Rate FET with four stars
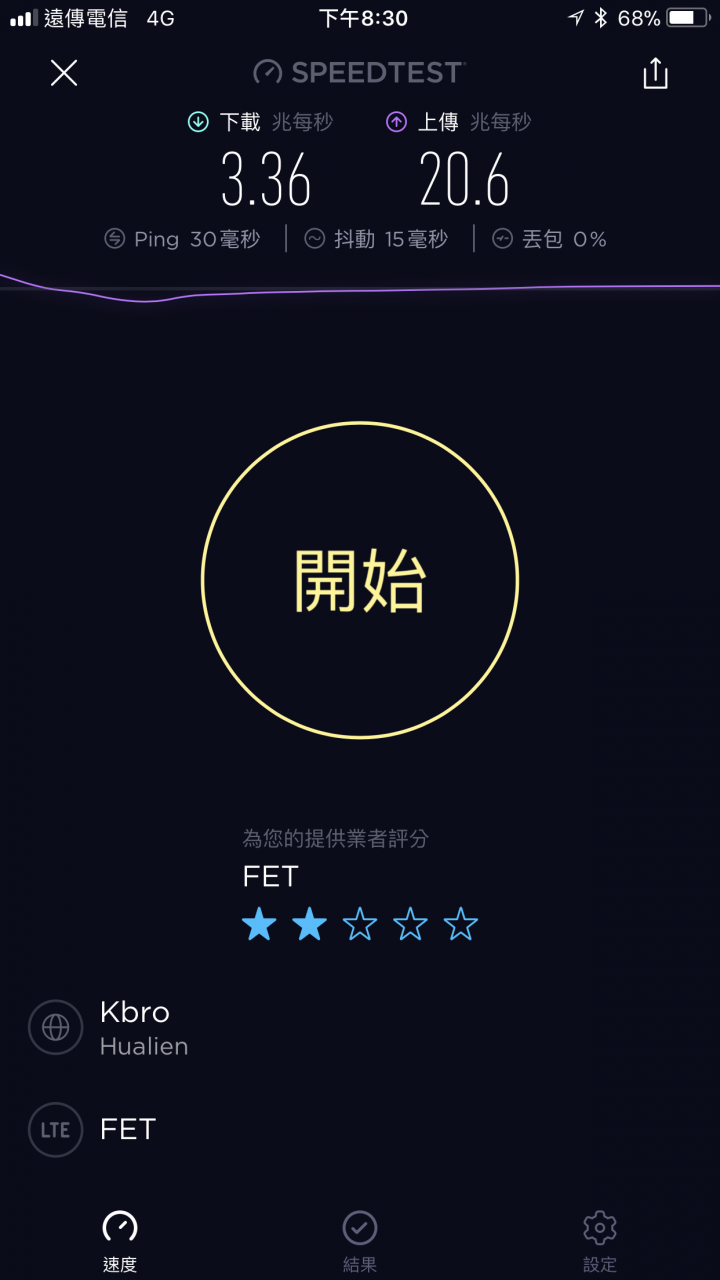The height and width of the screenshot is (1280, 720). pyautogui.click(x=410, y=924)
